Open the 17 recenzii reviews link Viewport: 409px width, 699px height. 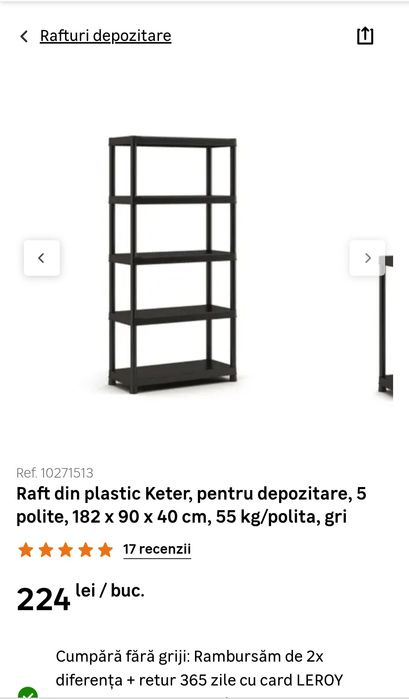click(157, 549)
